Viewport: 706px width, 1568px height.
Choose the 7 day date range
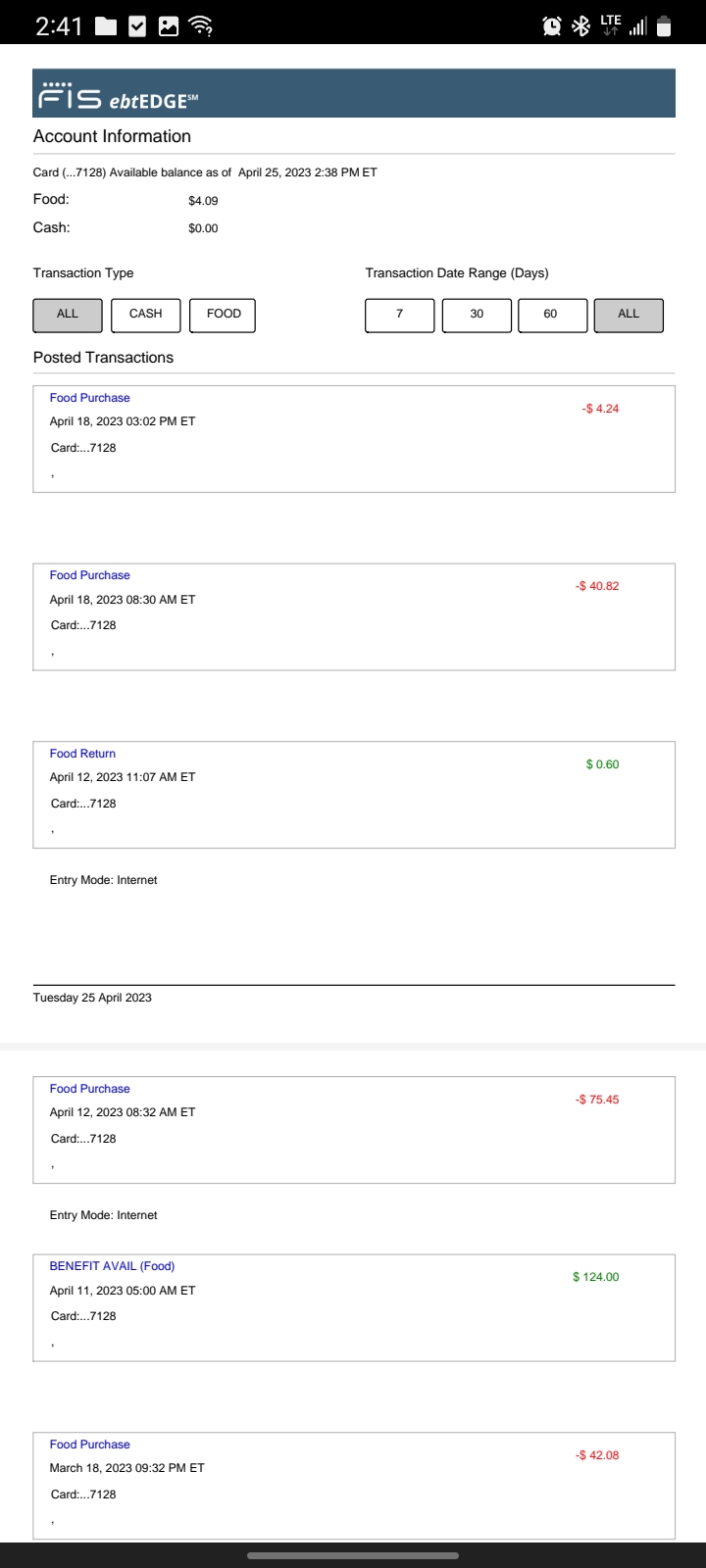click(399, 315)
